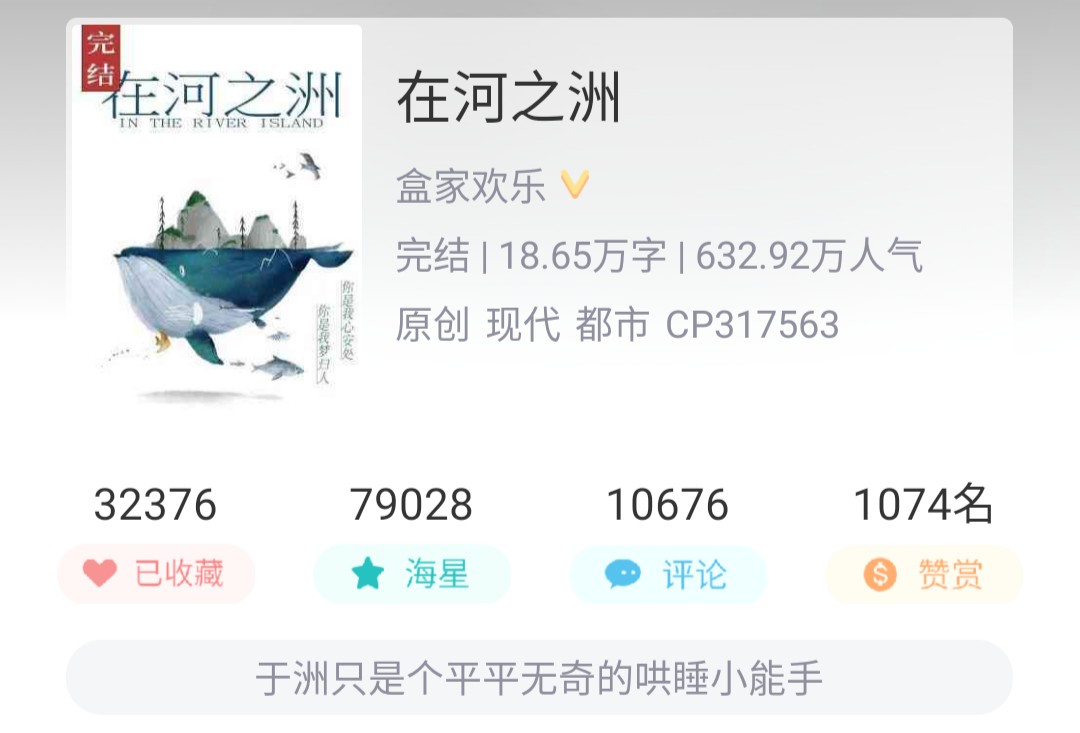The image size is (1080, 733).
Task: Tap the 赞赏 reward button
Action: pos(924,574)
